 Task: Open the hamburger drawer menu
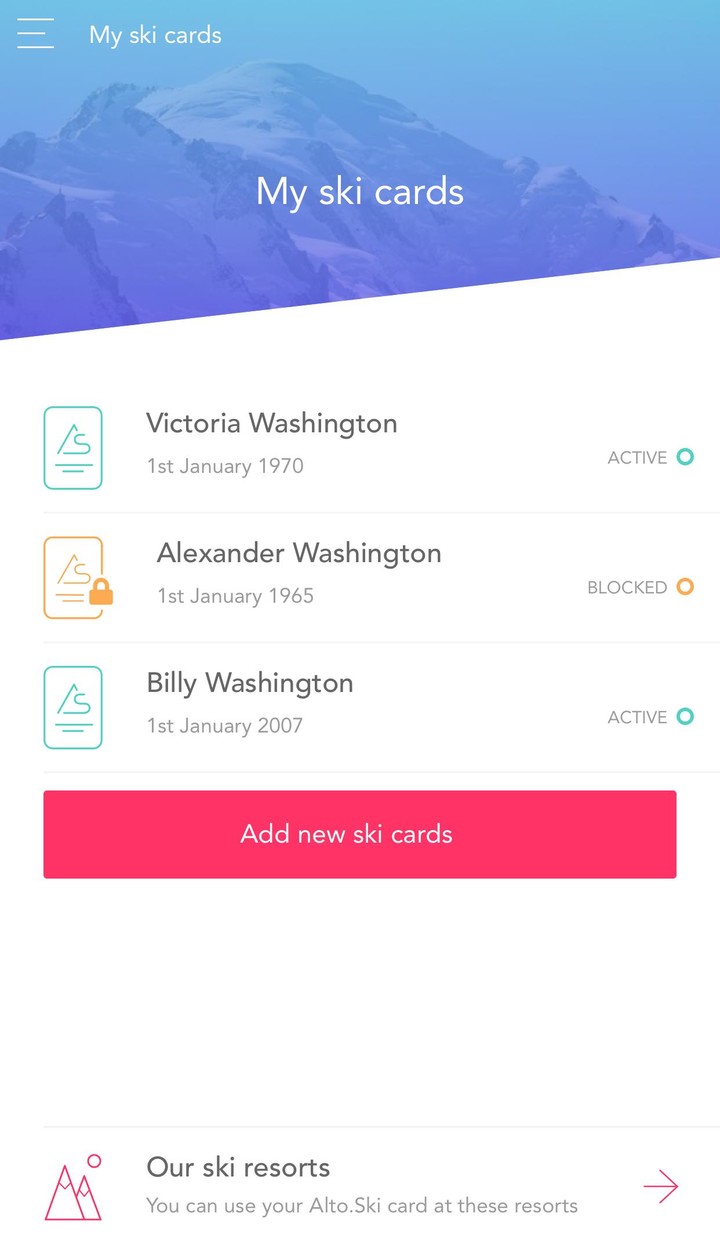point(35,34)
